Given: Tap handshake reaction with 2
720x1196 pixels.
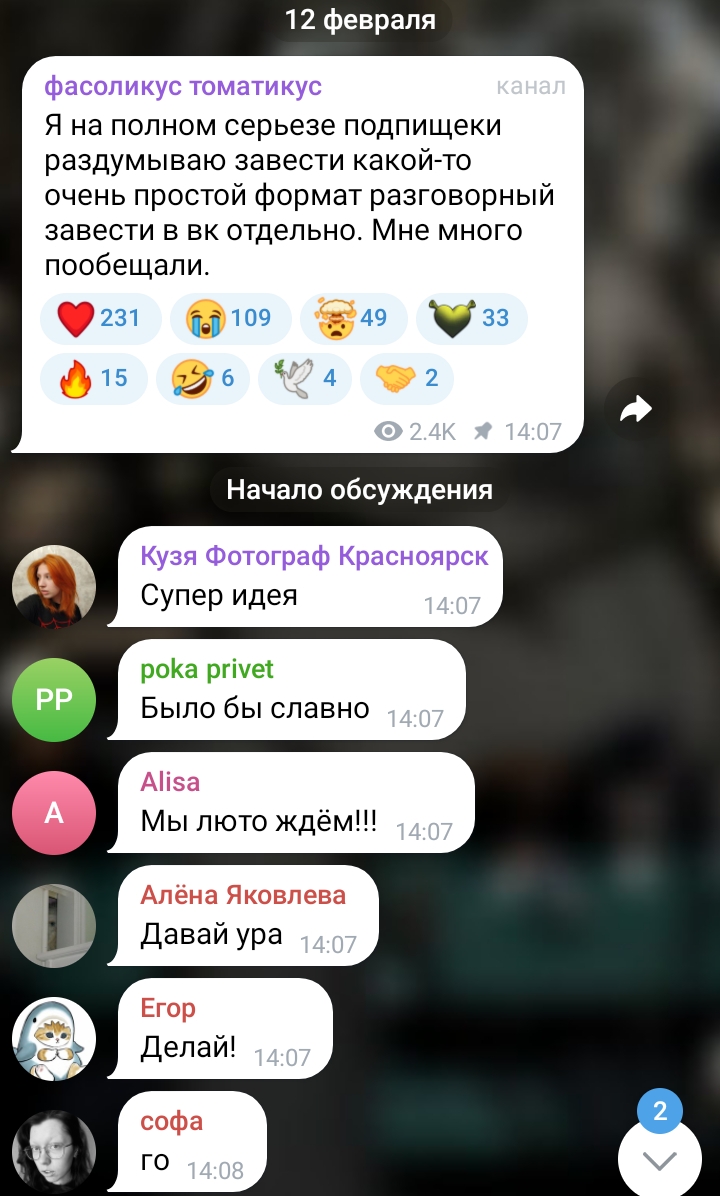Looking at the screenshot, I should pos(406,378).
